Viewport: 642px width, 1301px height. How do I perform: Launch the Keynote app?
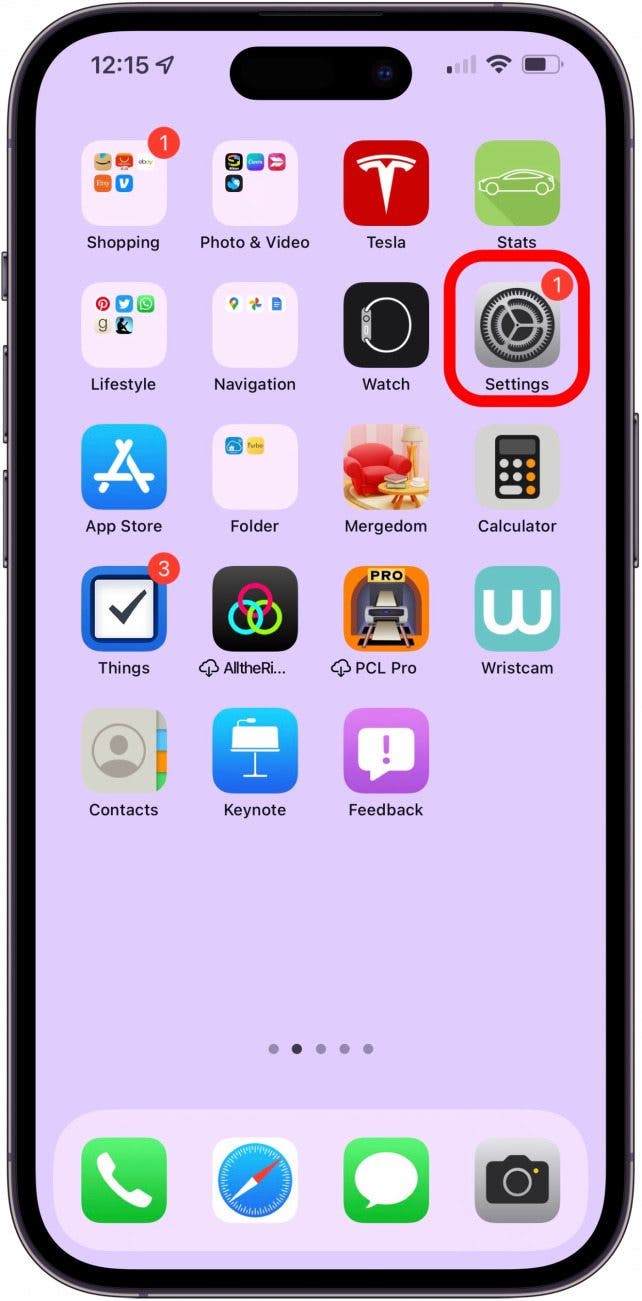(255, 751)
